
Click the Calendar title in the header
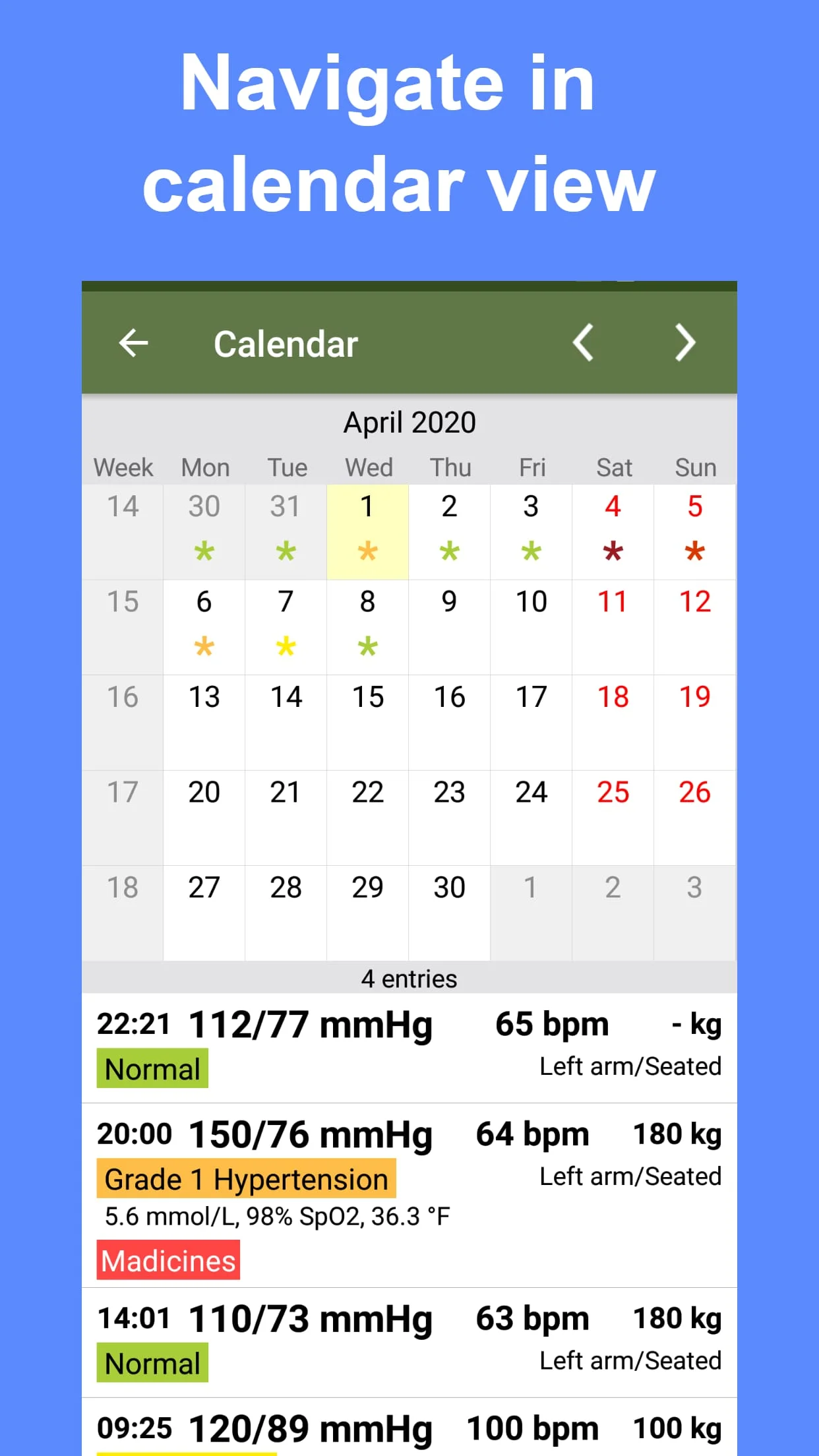point(286,342)
